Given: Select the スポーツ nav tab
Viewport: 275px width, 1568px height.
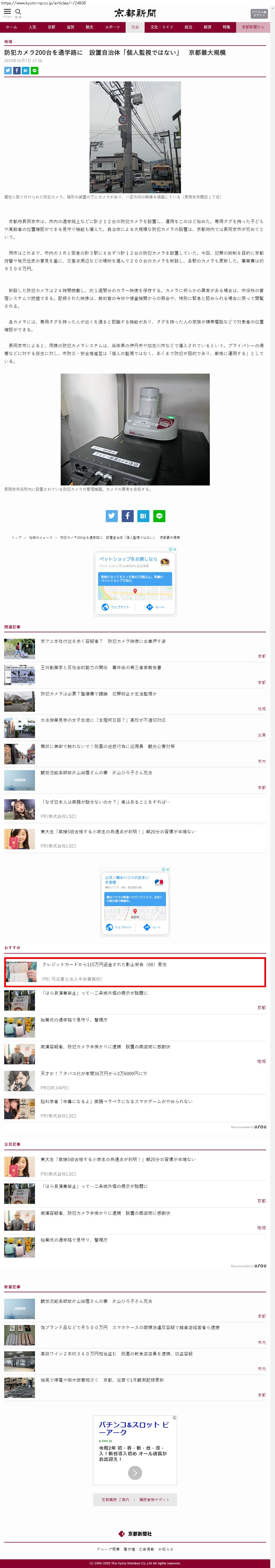Looking at the screenshot, I should click(x=112, y=27).
